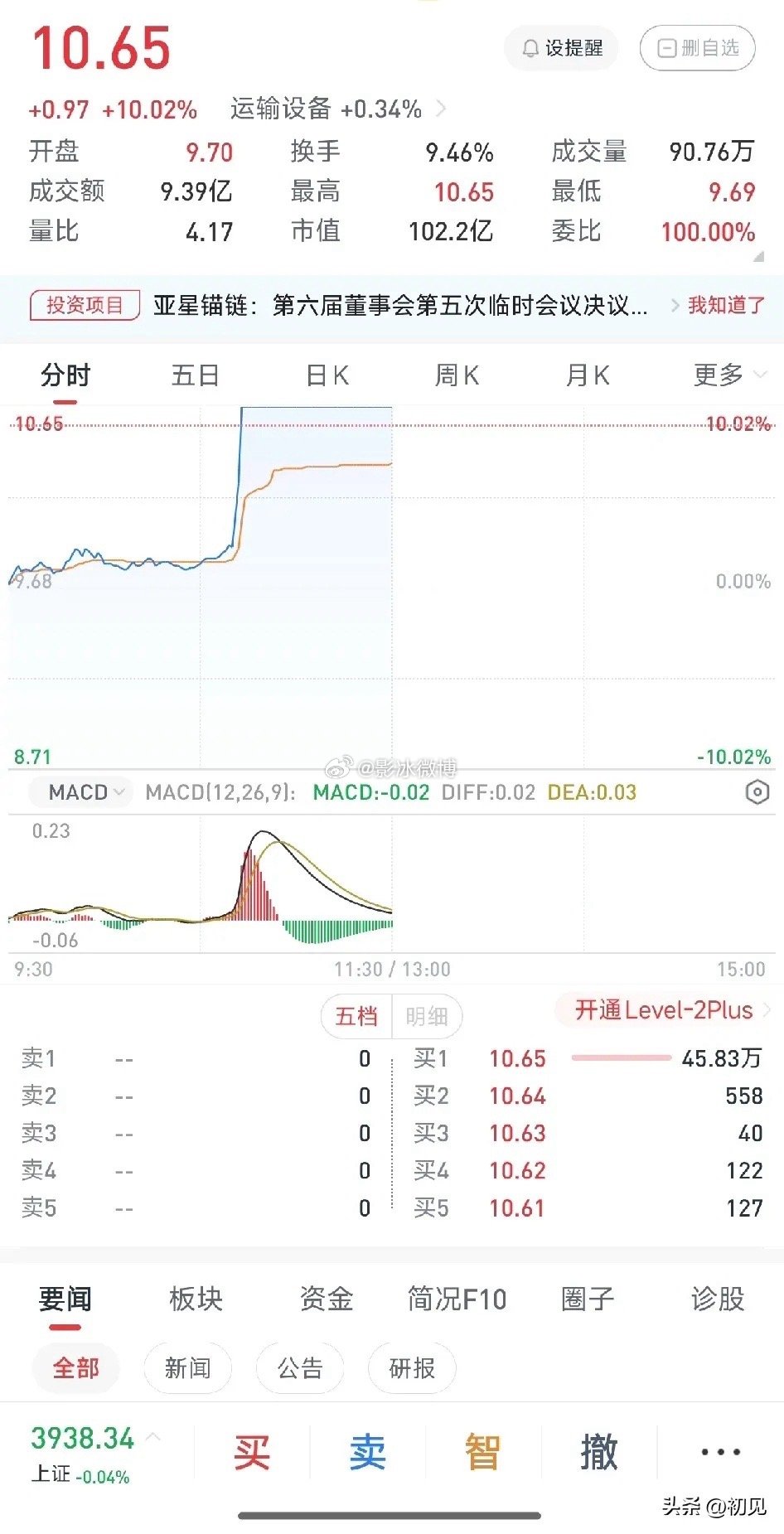Switch to the 日K daily chart tab
The image size is (784, 1534).
[x=328, y=375]
